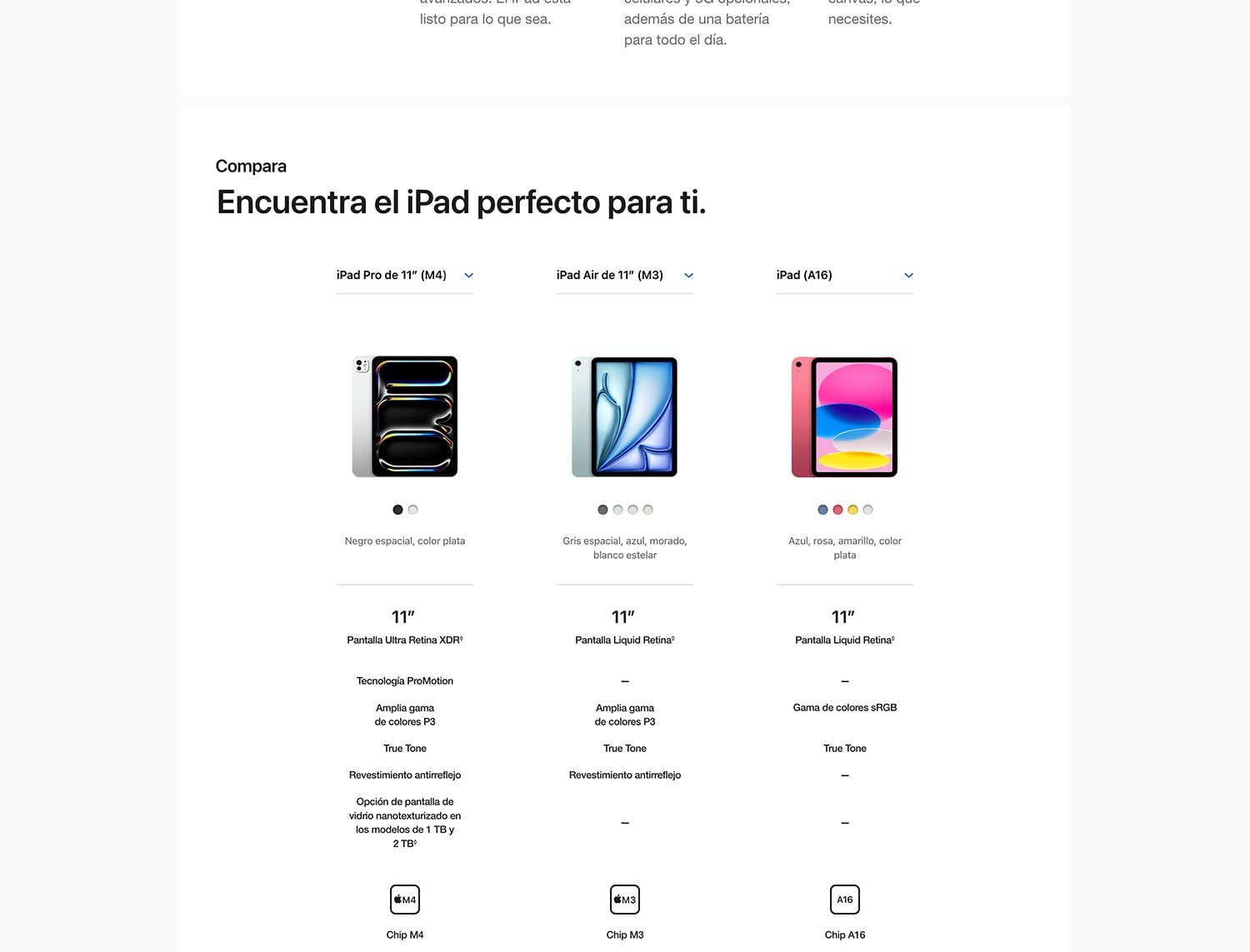The height and width of the screenshot is (952, 1250).
Task: Change the iPad (A16) comparison model
Action: pos(844,275)
